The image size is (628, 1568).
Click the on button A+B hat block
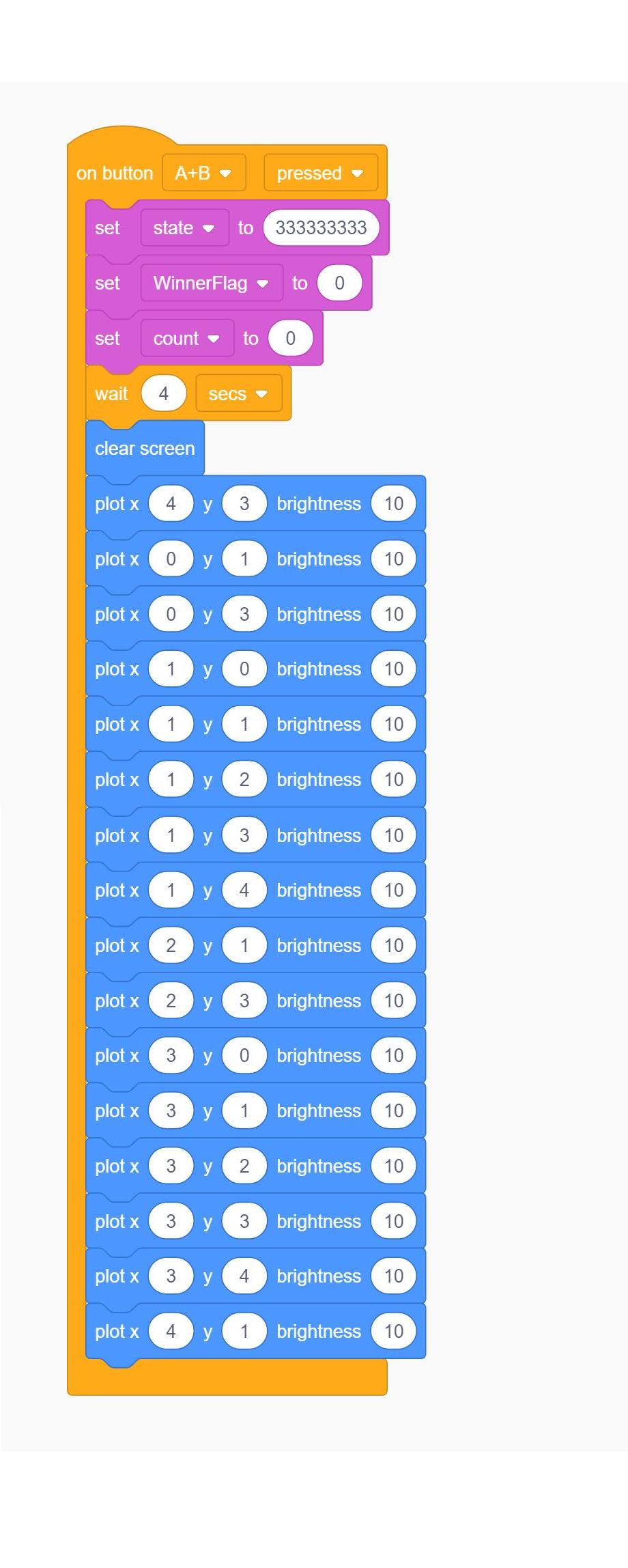115,173
